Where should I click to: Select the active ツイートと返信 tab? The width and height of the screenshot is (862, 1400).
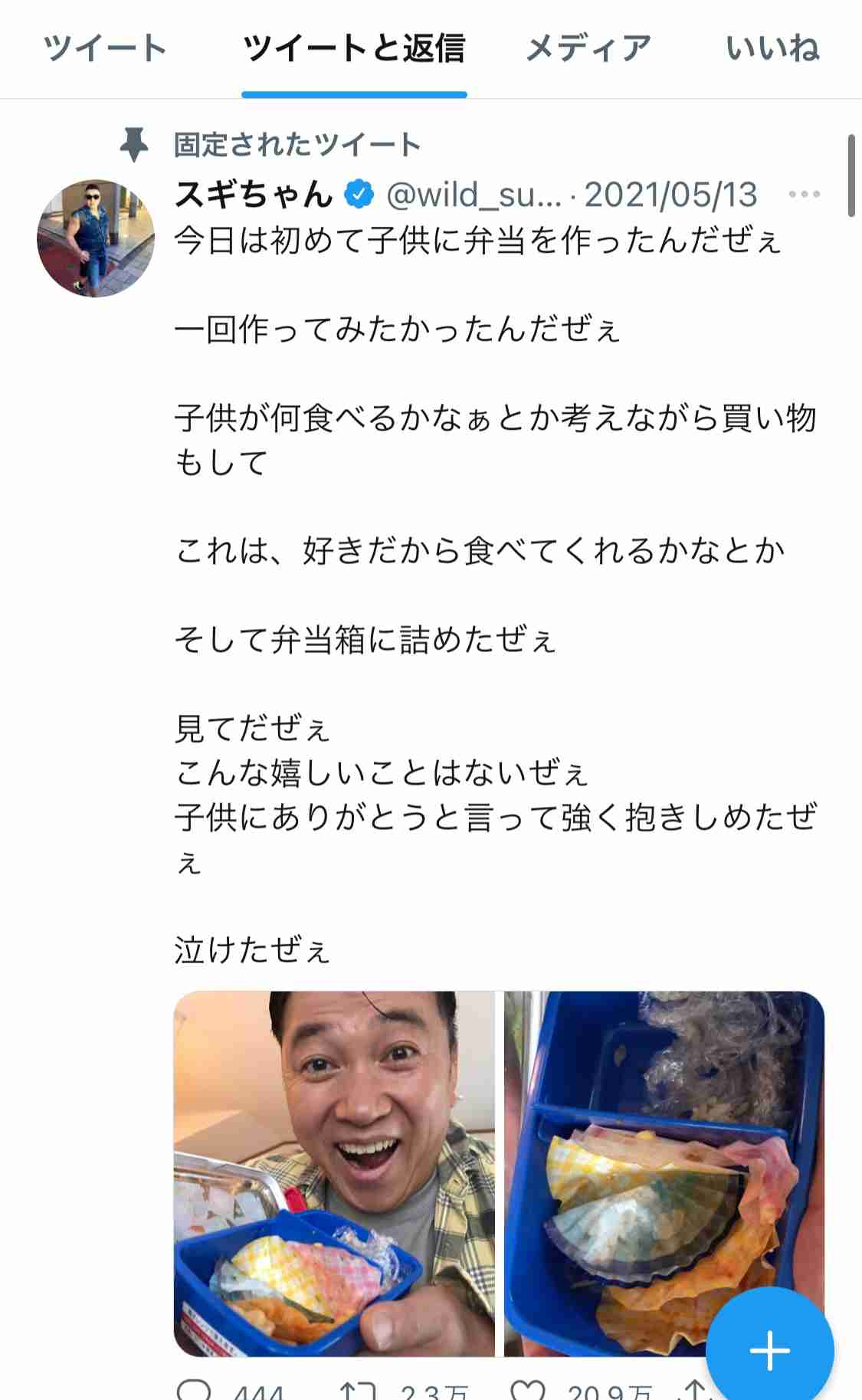click(x=354, y=48)
